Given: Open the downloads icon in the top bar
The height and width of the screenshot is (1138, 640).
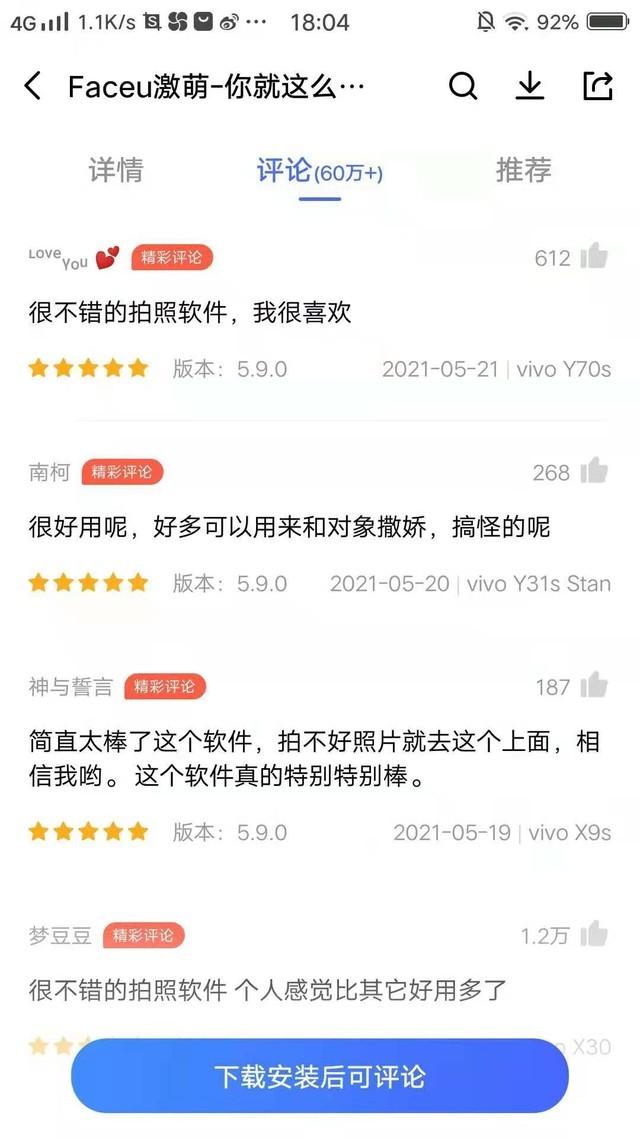Looking at the screenshot, I should pos(530,86).
